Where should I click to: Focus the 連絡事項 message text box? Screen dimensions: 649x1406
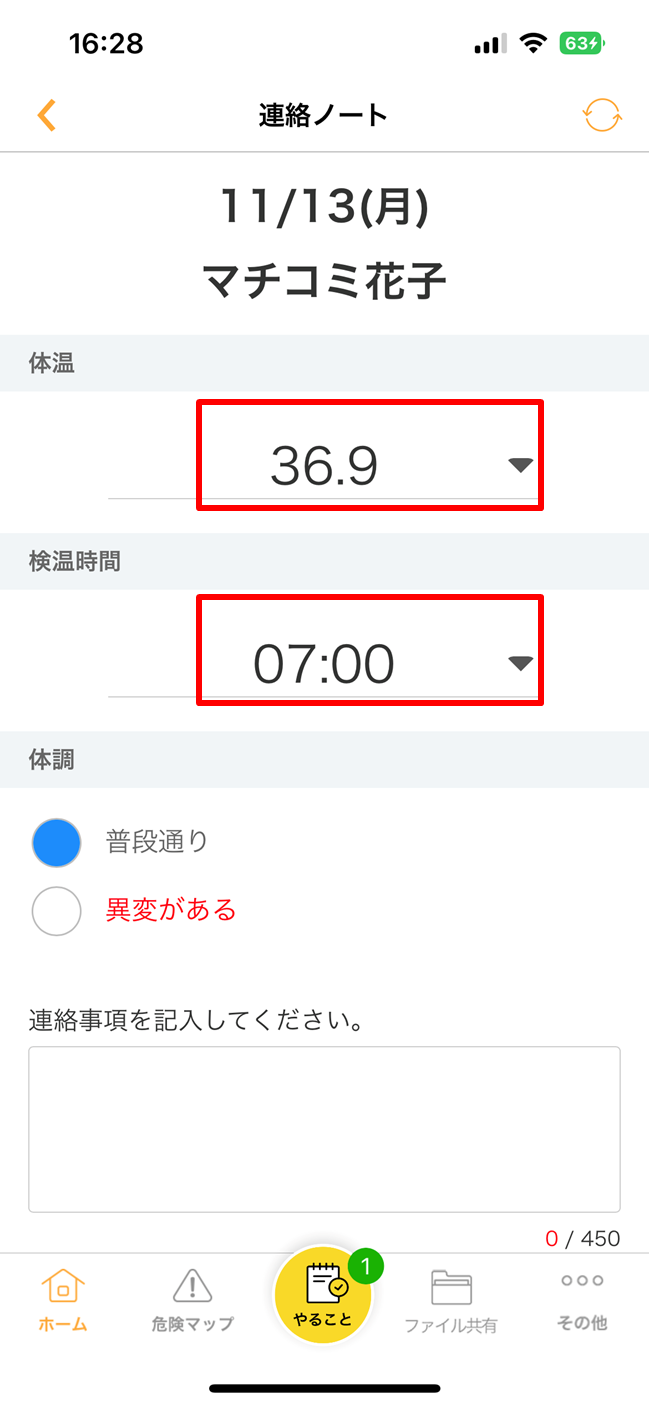point(324,1130)
